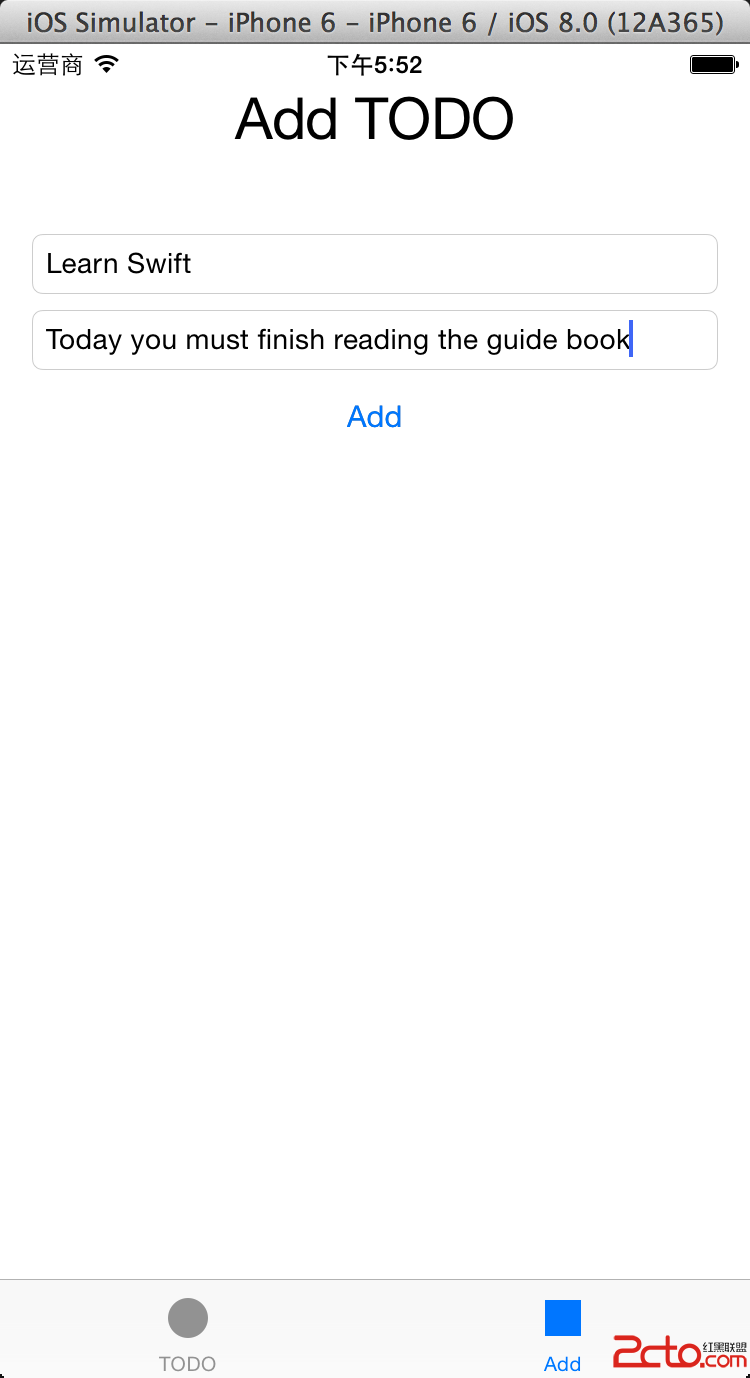Tap the blue Add button below the fields

click(x=374, y=417)
